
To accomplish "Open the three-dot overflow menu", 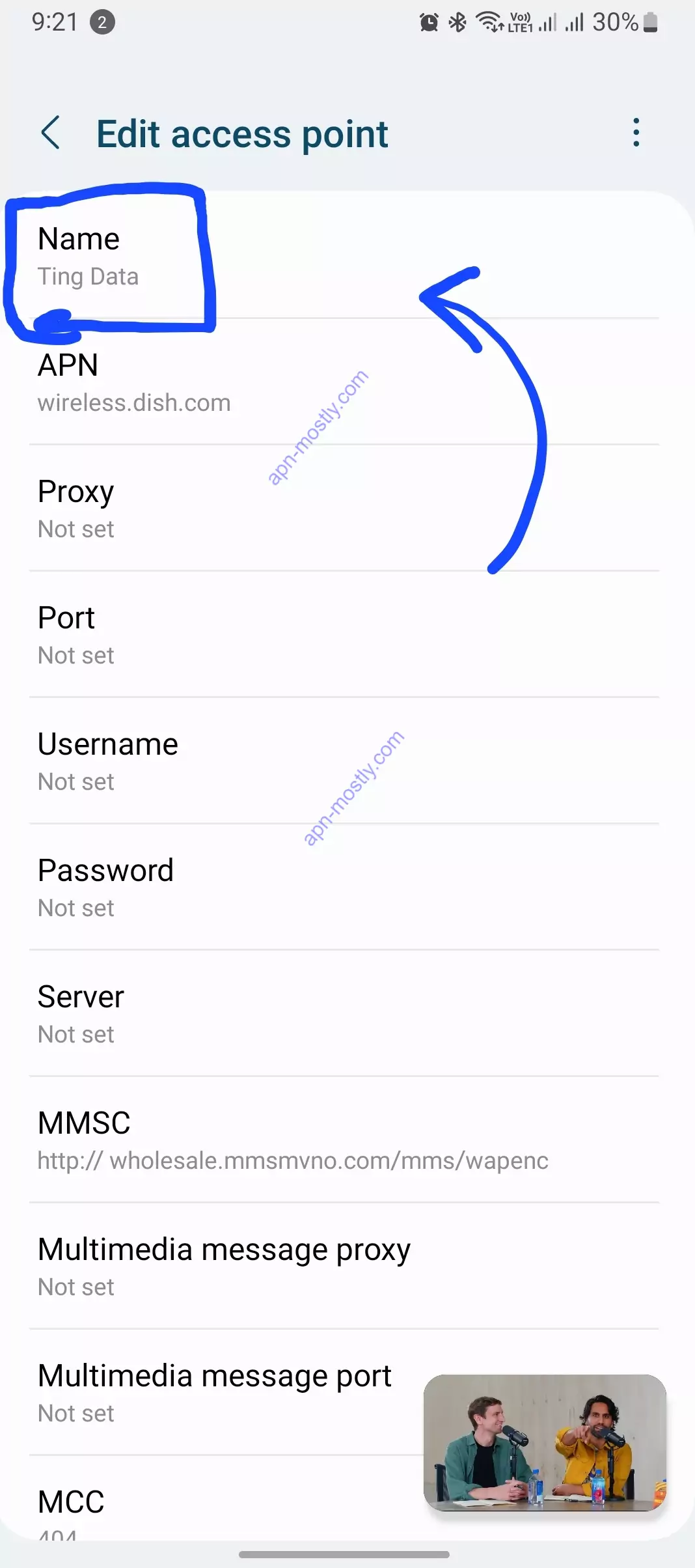I will pos(636,133).
